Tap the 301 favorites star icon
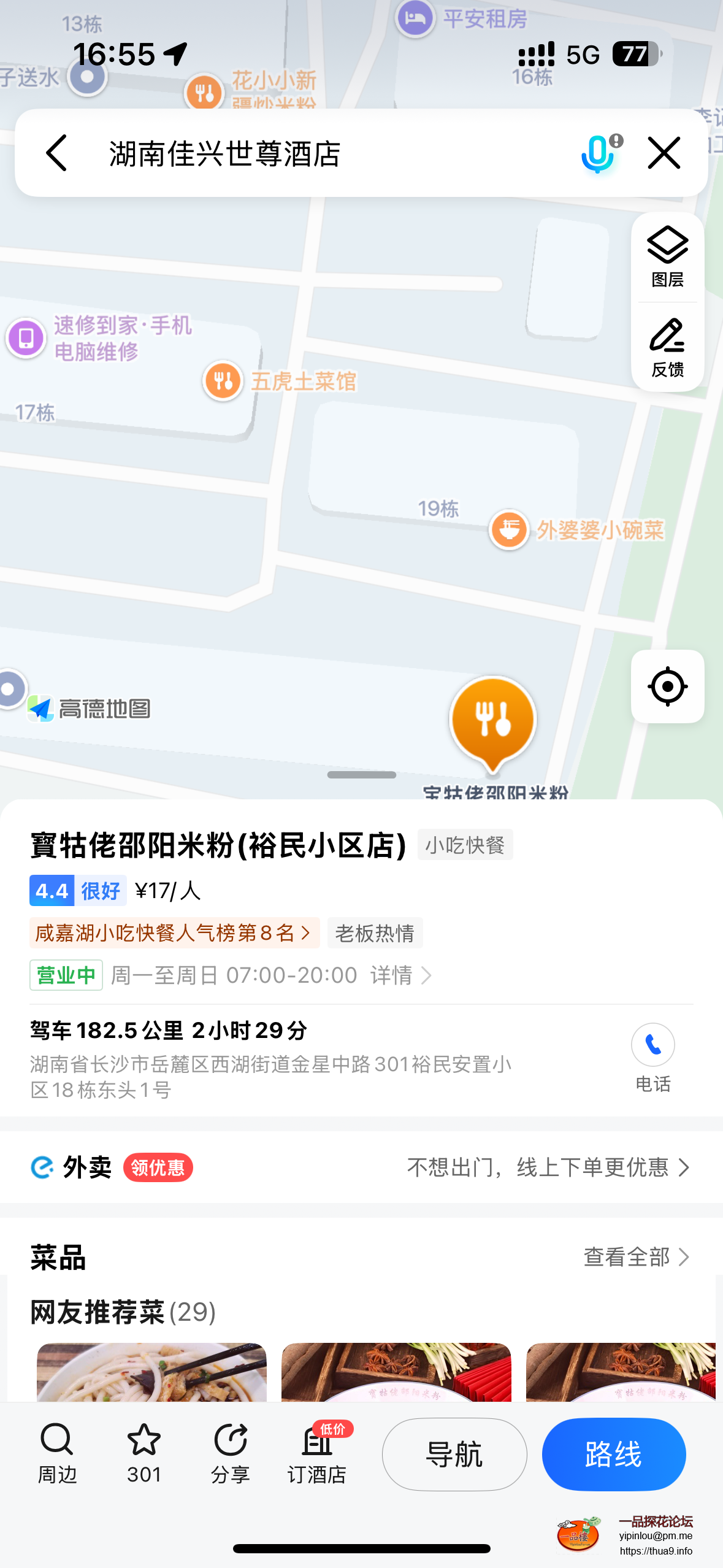 click(143, 1454)
